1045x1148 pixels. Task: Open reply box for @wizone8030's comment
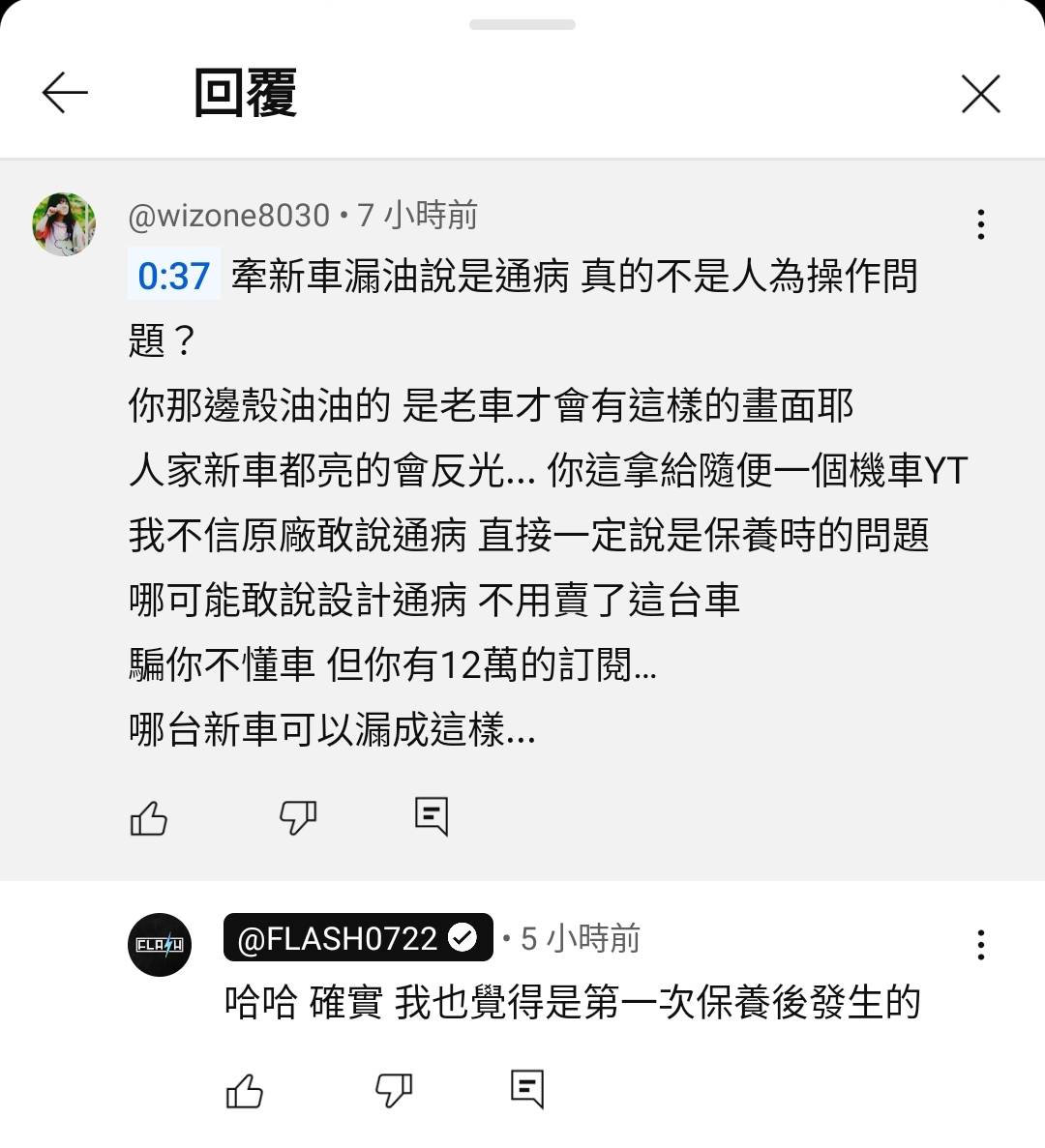(431, 816)
